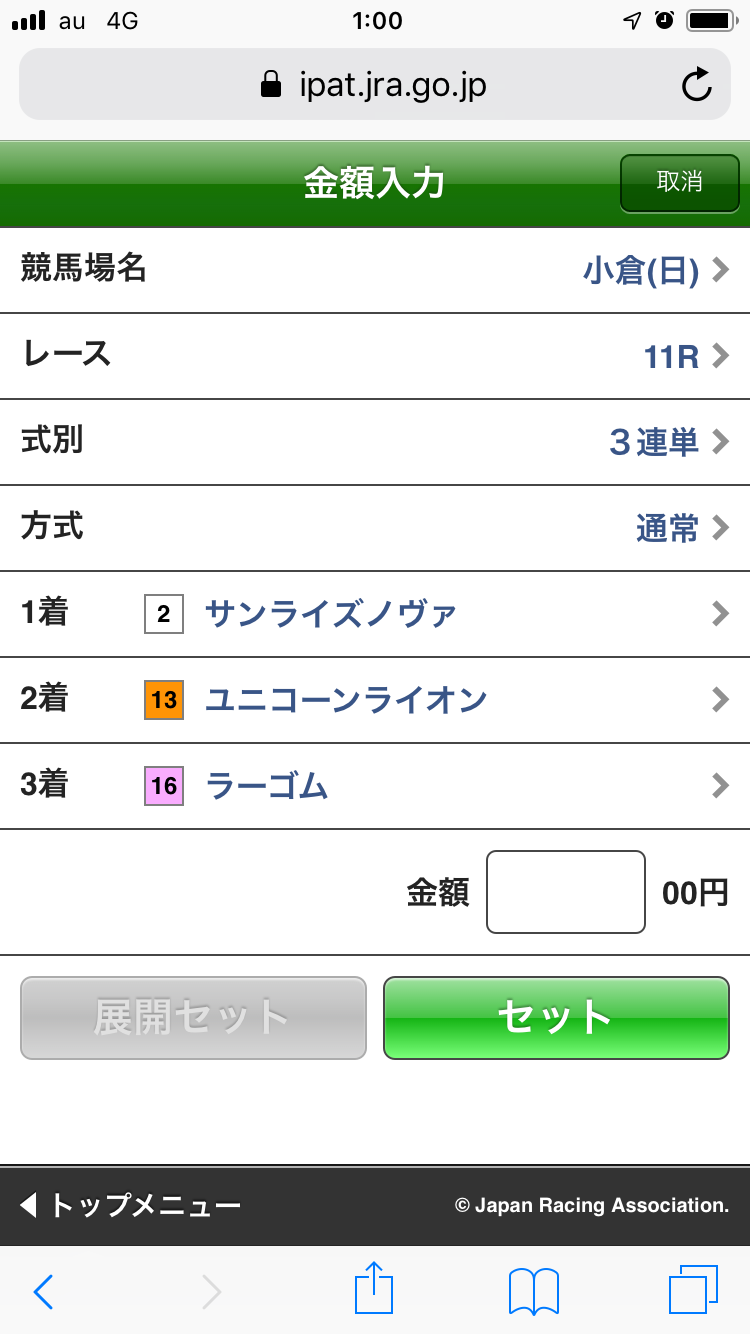Go back in Safari browser
The height and width of the screenshot is (1334, 750).
pyautogui.click(x=43, y=1292)
